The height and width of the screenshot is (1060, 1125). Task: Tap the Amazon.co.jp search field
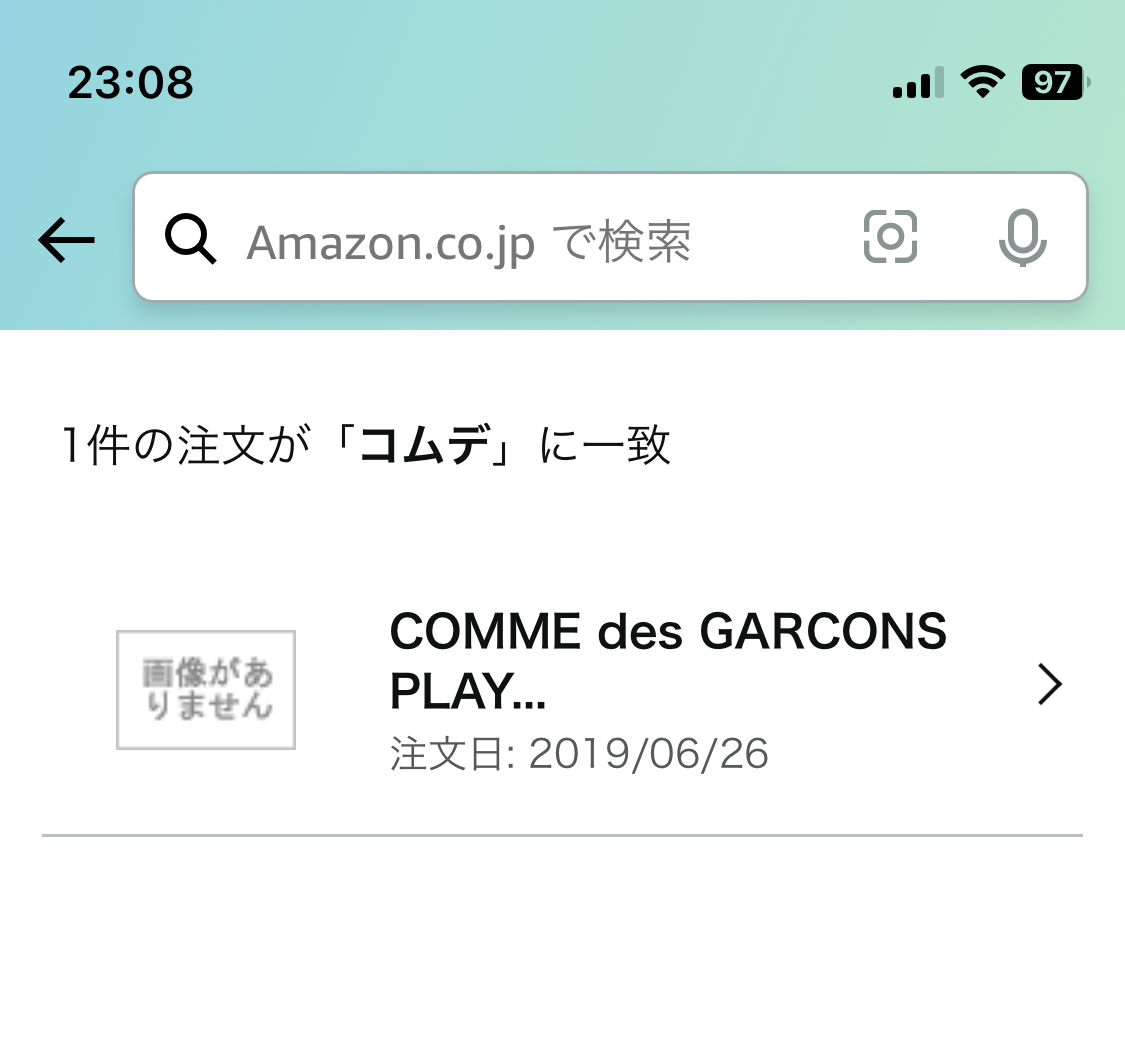500,240
